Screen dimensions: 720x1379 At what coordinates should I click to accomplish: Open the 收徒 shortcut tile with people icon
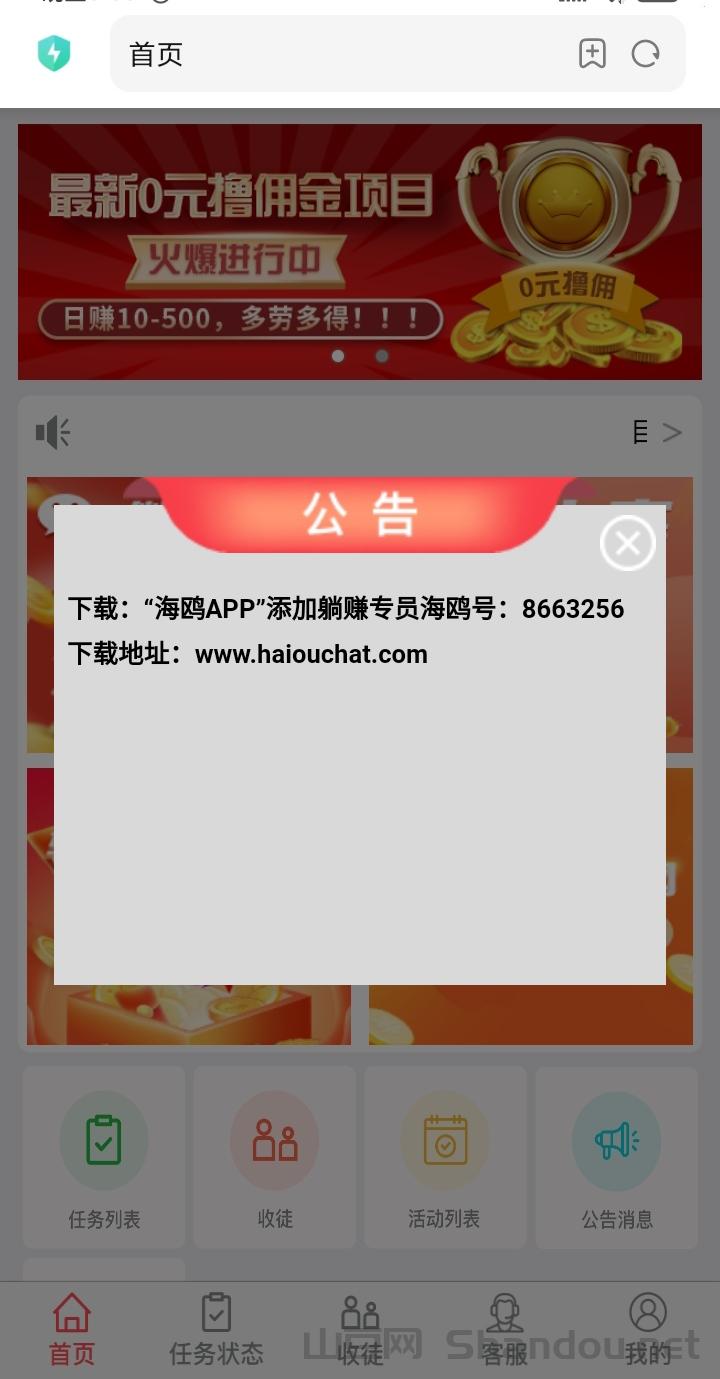pyautogui.click(x=275, y=1158)
